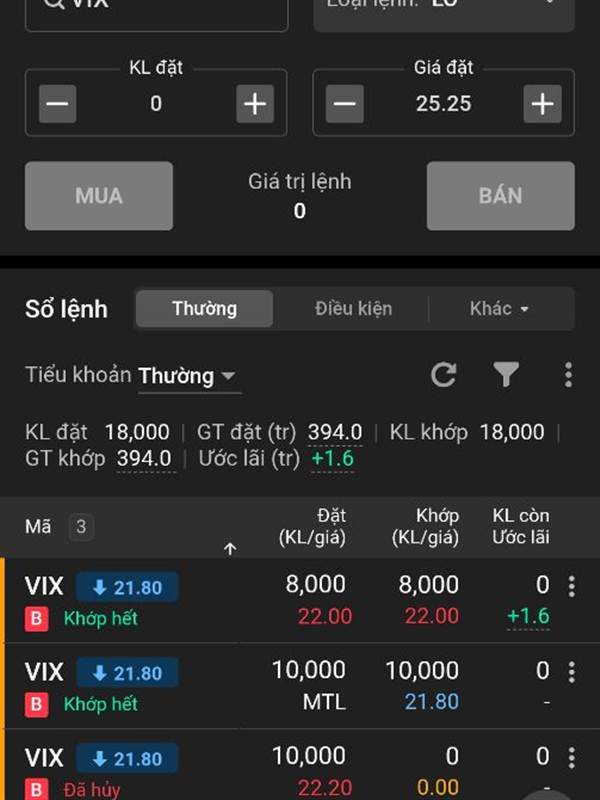Tap the MUA buy button
This screenshot has width=600, height=800.
tap(99, 196)
